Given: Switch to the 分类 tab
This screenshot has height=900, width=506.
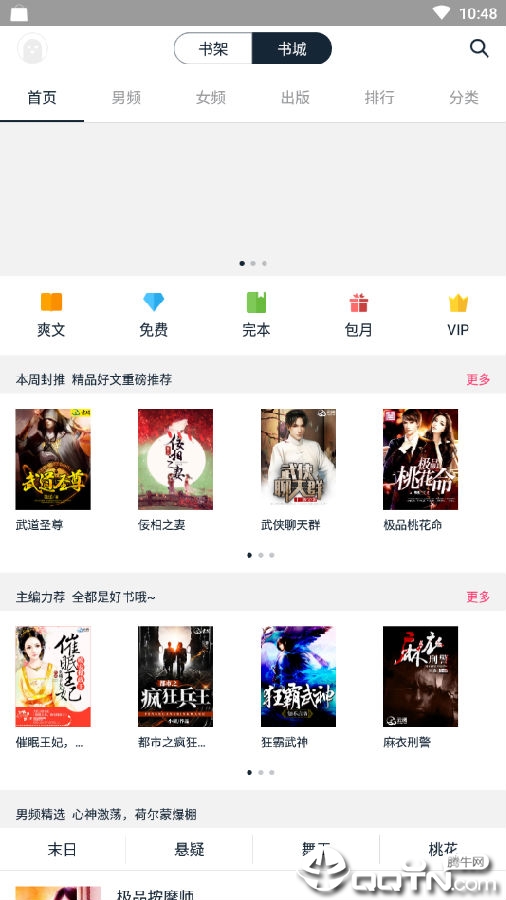Looking at the screenshot, I should (x=464, y=98).
